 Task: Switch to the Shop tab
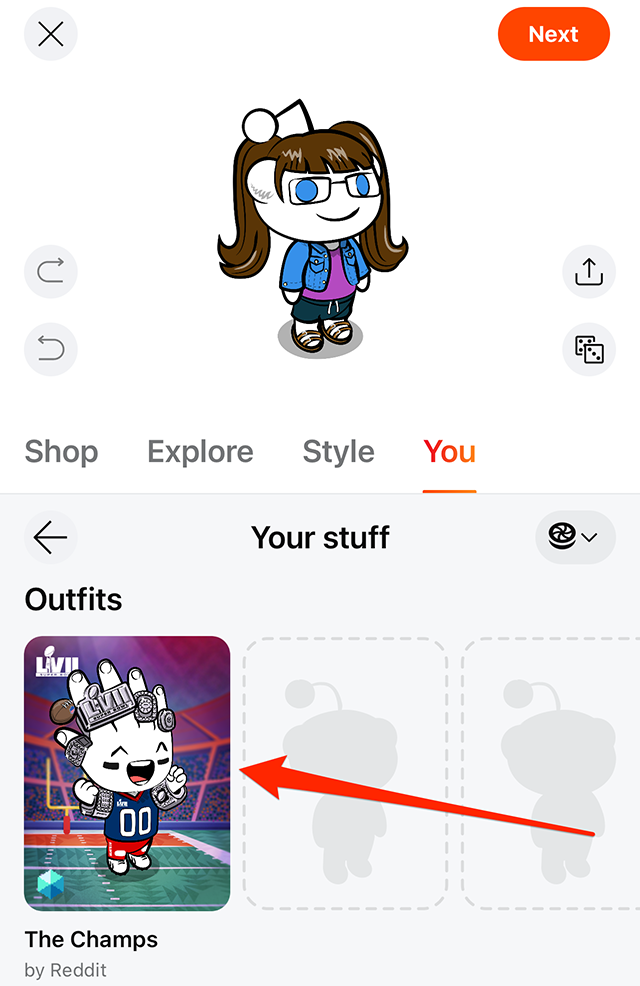click(x=61, y=452)
